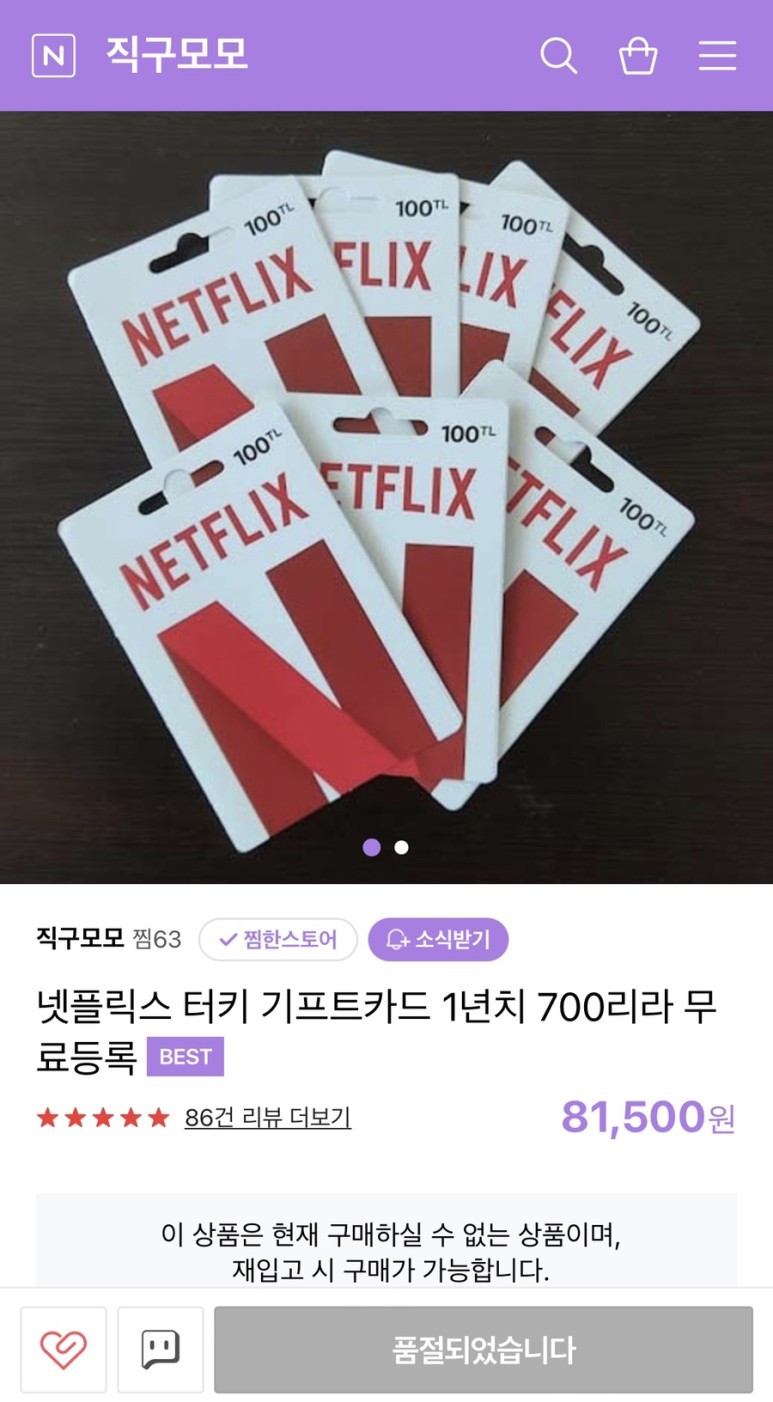
Task: Switch to second product image dot
Action: coord(401,848)
